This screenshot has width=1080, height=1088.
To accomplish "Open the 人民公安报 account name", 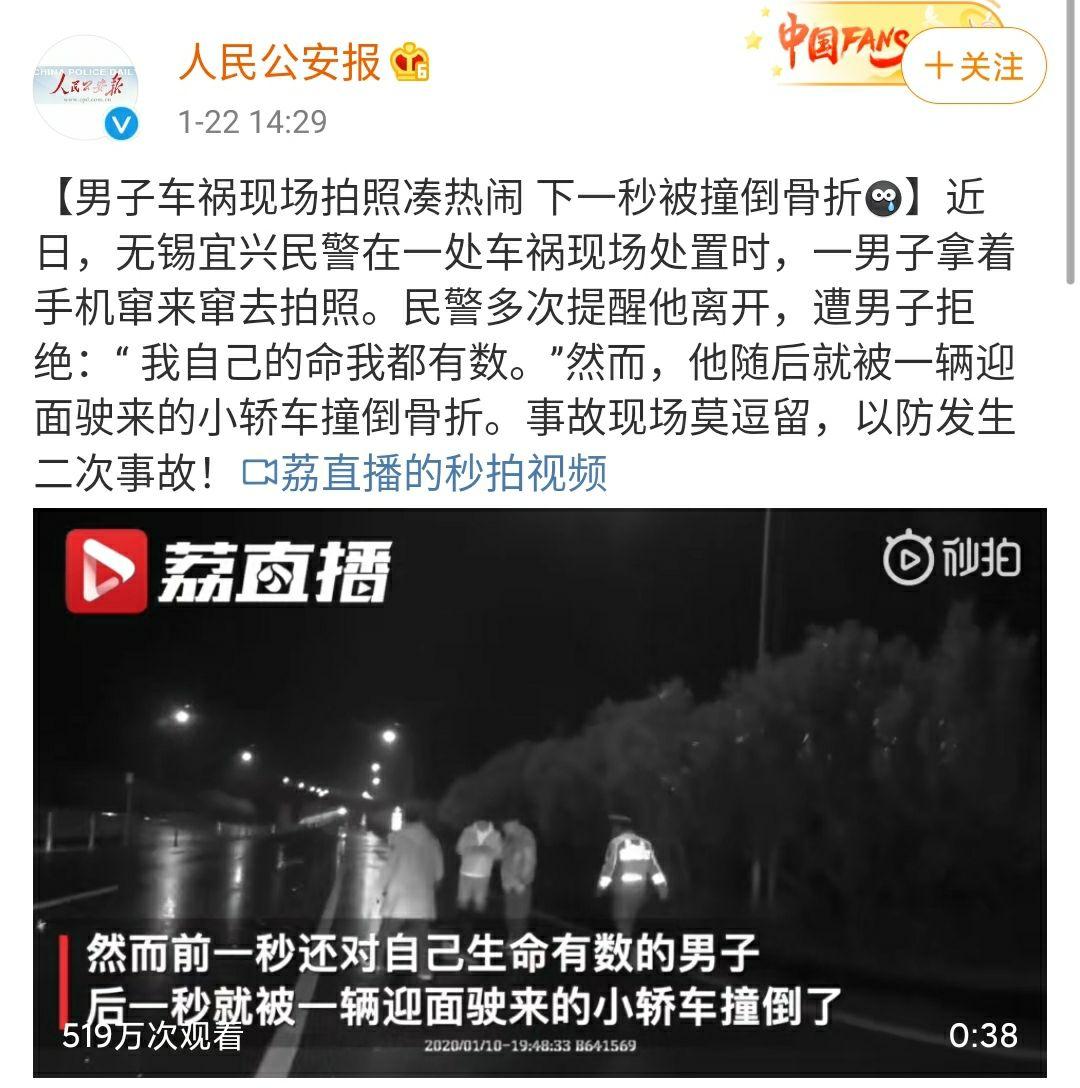I will point(281,62).
